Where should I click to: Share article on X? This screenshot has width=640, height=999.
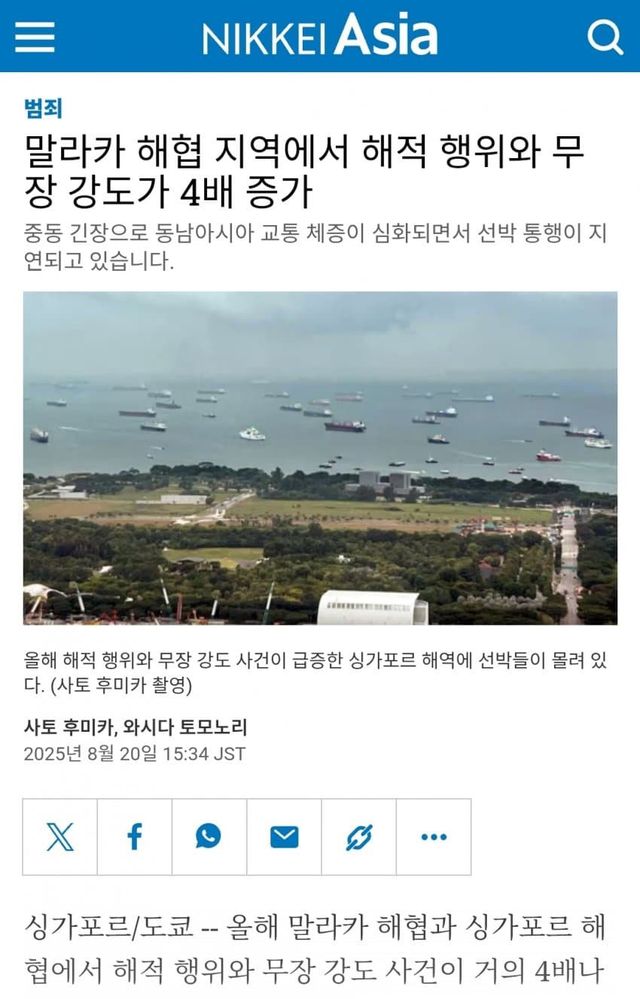[x=60, y=837]
